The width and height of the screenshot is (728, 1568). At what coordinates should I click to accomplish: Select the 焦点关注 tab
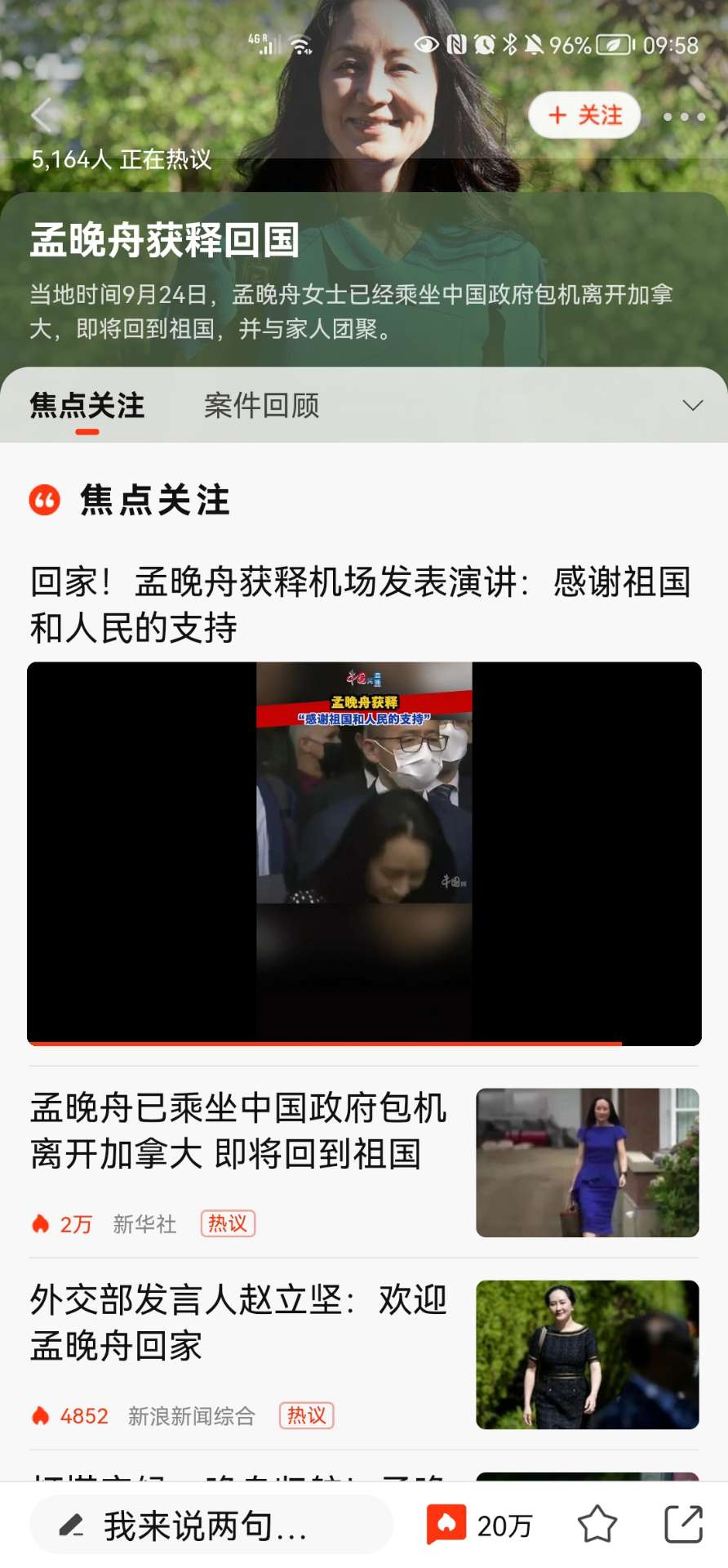pos(87,405)
